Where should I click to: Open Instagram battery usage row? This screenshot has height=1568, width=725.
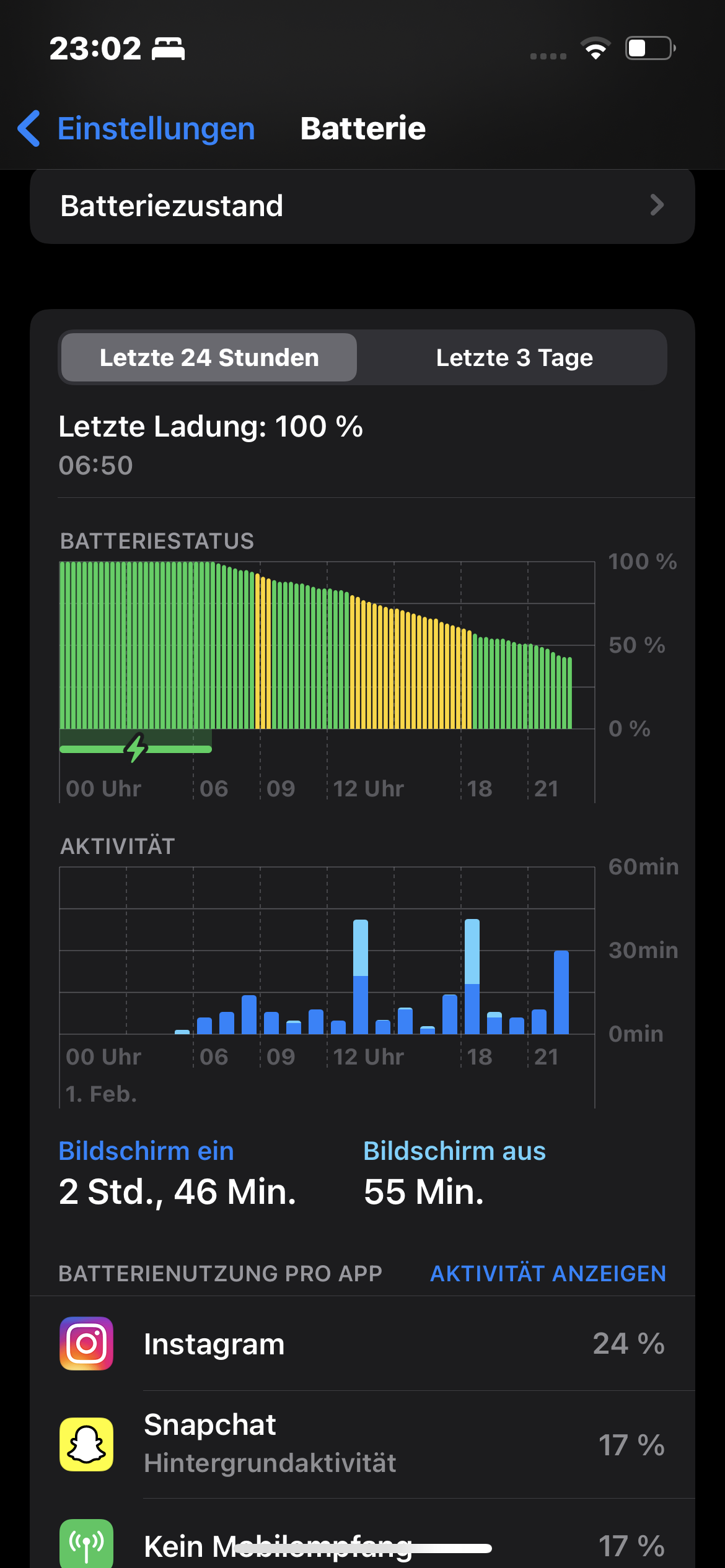tap(362, 1344)
